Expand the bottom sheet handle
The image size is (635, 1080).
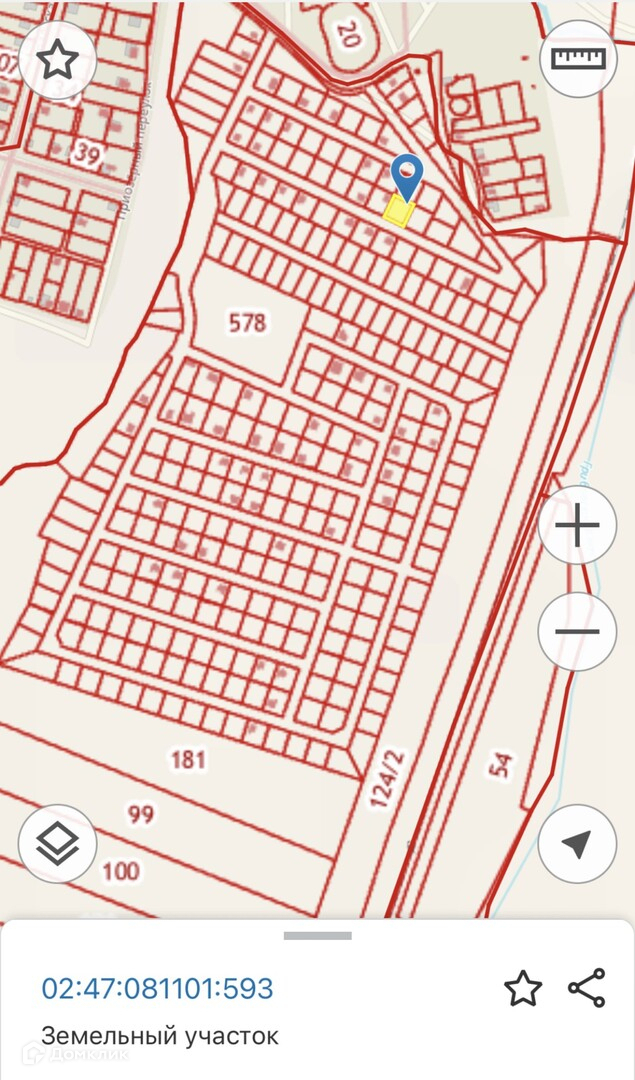tap(317, 936)
